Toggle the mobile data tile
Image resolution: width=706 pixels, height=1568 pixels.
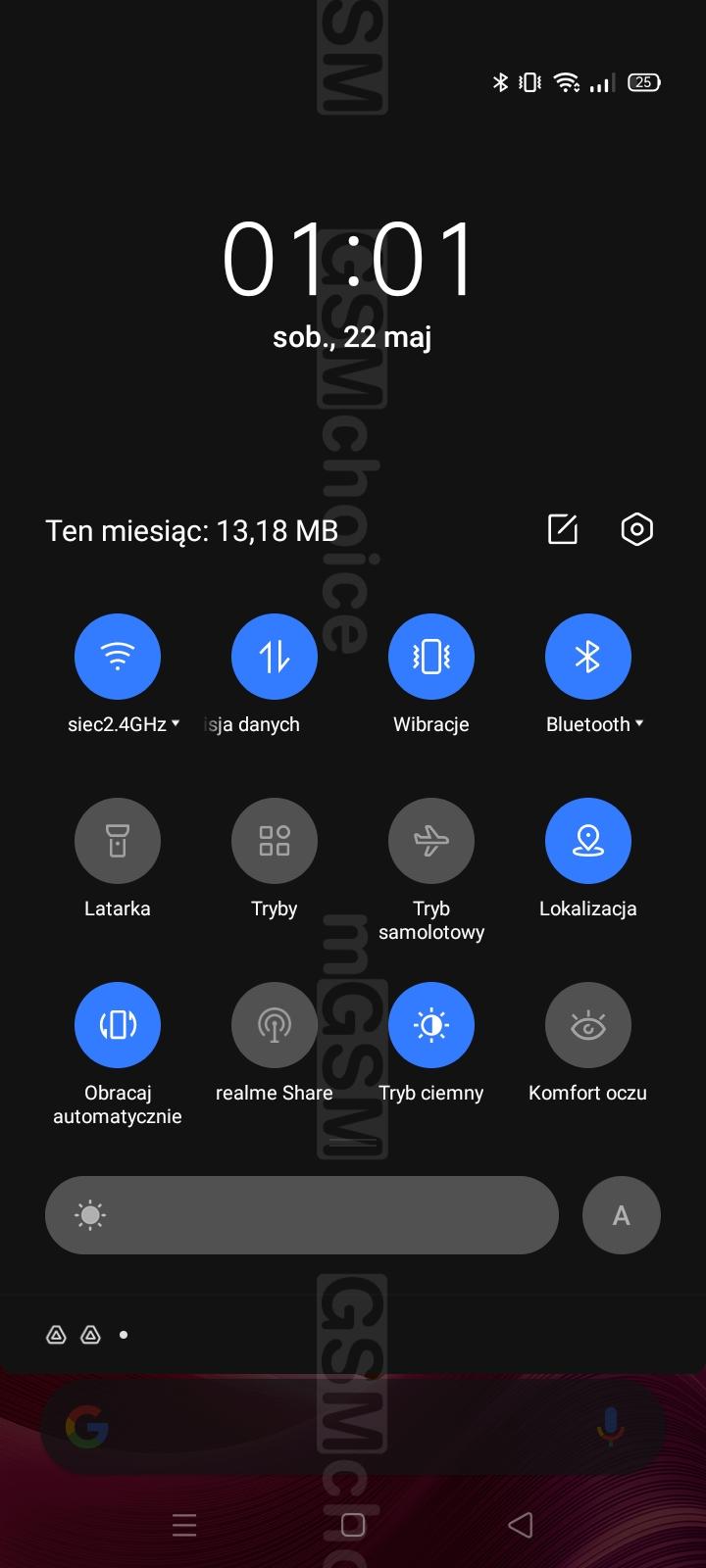[275, 657]
